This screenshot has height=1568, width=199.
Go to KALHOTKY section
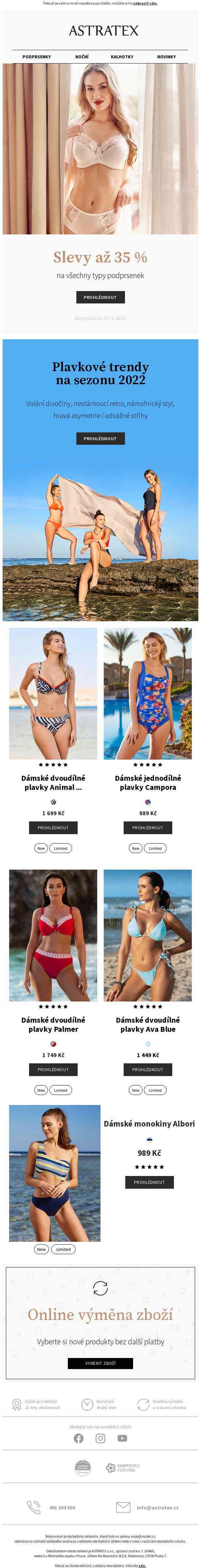click(x=122, y=57)
